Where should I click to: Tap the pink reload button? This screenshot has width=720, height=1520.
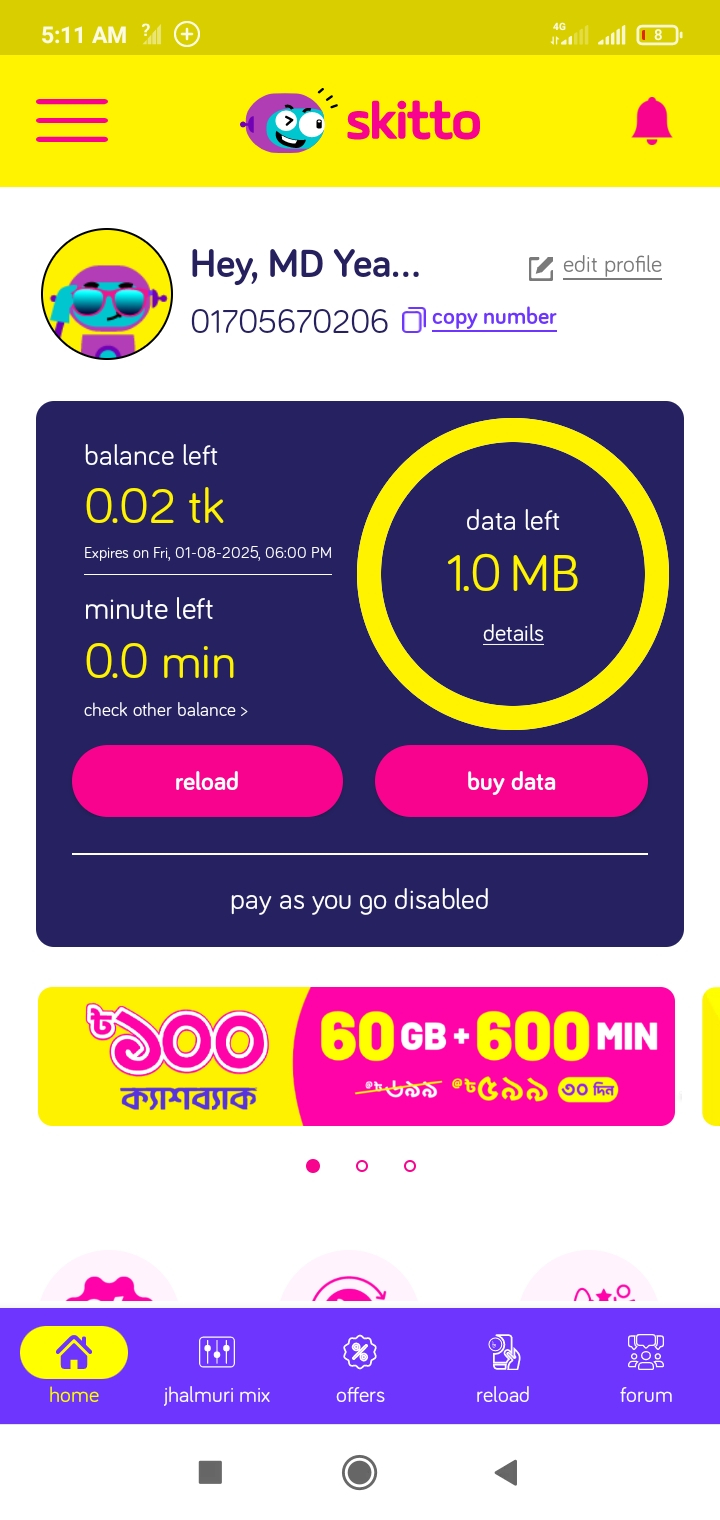pyautogui.click(x=207, y=781)
